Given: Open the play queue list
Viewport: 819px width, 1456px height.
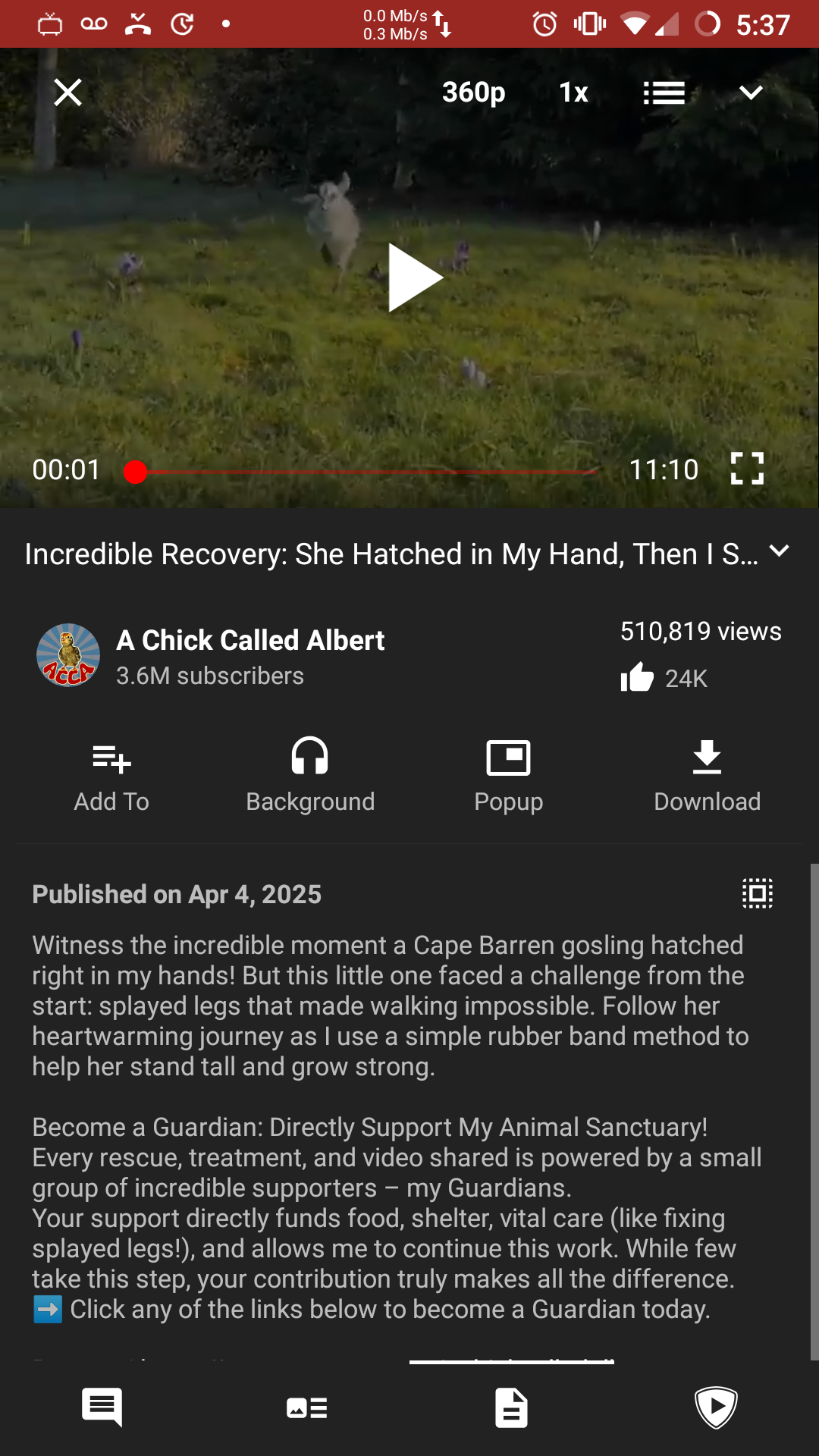Looking at the screenshot, I should [x=664, y=93].
